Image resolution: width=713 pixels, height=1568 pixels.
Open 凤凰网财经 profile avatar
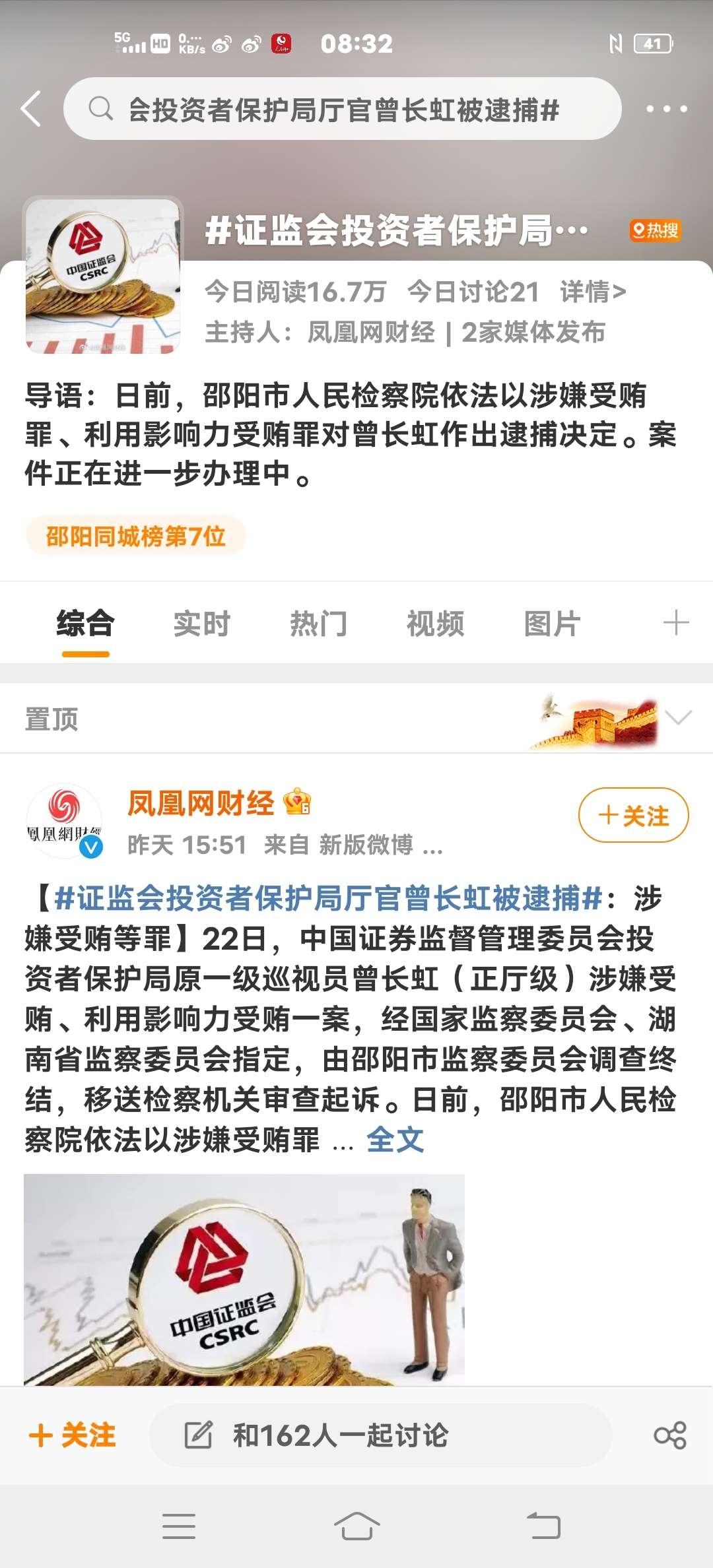(64, 820)
